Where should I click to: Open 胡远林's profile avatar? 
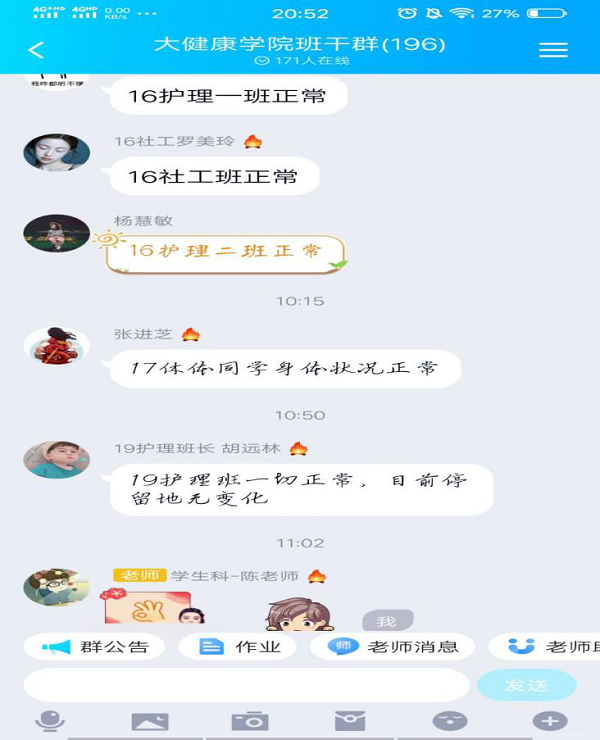pyautogui.click(x=57, y=460)
